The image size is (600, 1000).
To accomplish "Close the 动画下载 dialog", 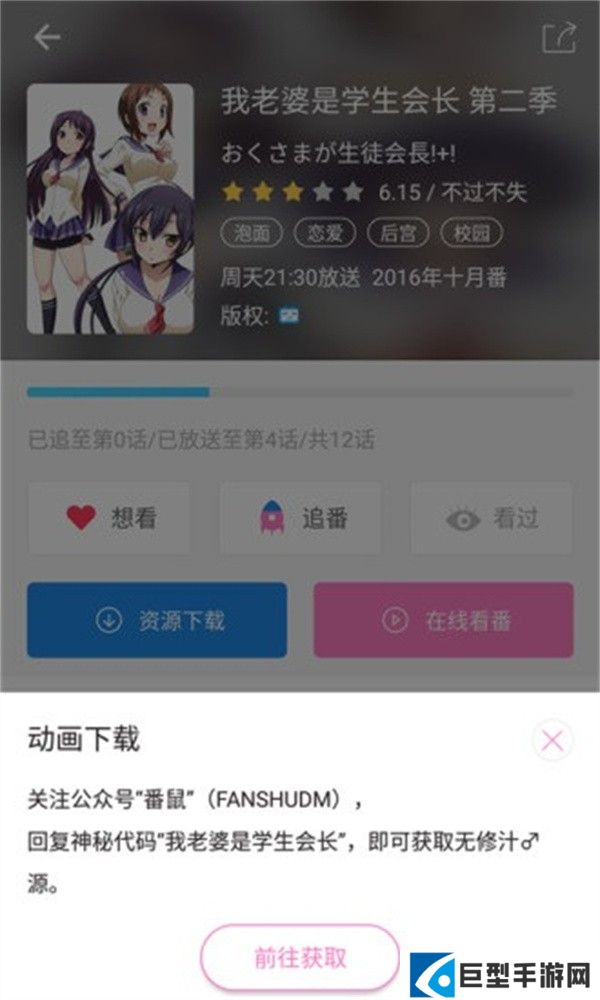I will tap(553, 741).
